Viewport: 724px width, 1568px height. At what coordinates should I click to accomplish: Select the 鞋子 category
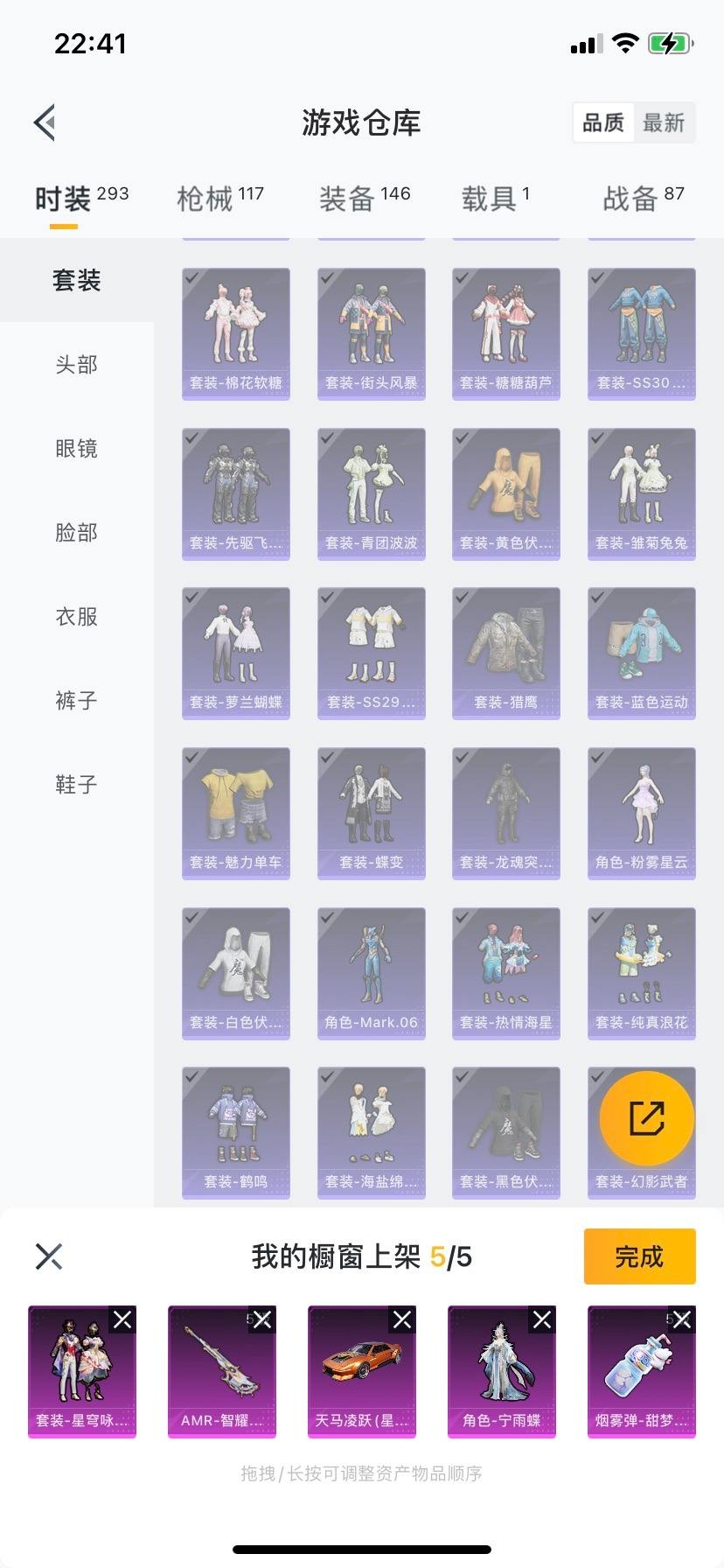76,784
